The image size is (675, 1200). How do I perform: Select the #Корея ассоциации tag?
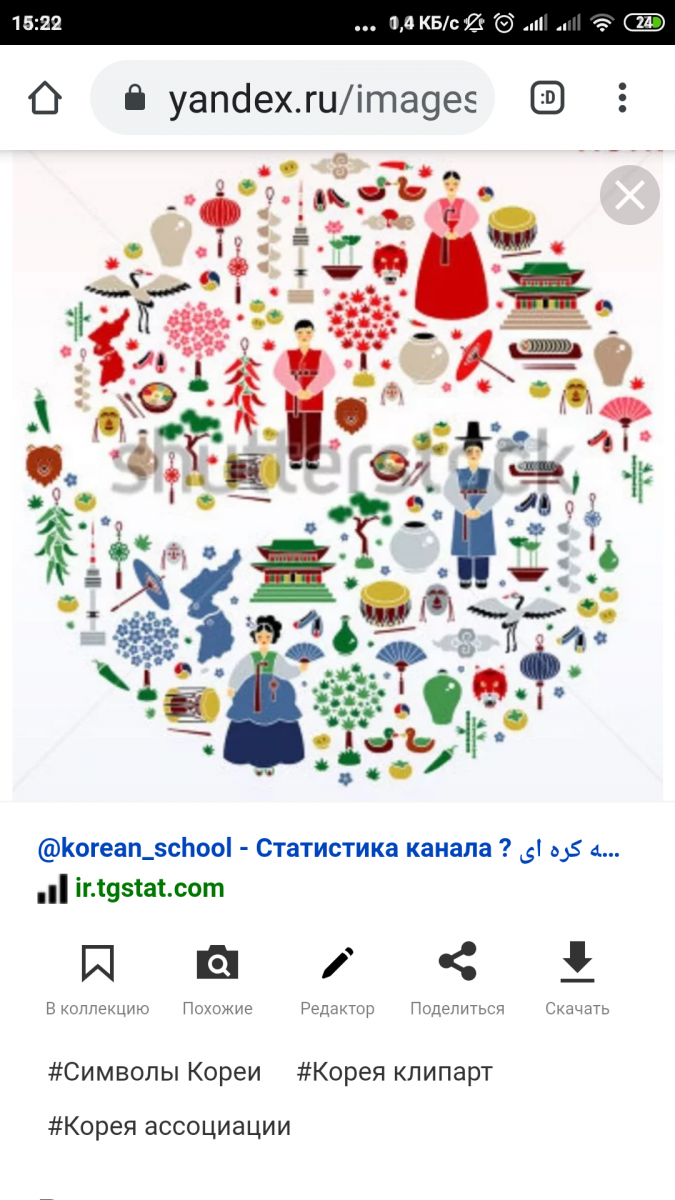click(169, 1127)
